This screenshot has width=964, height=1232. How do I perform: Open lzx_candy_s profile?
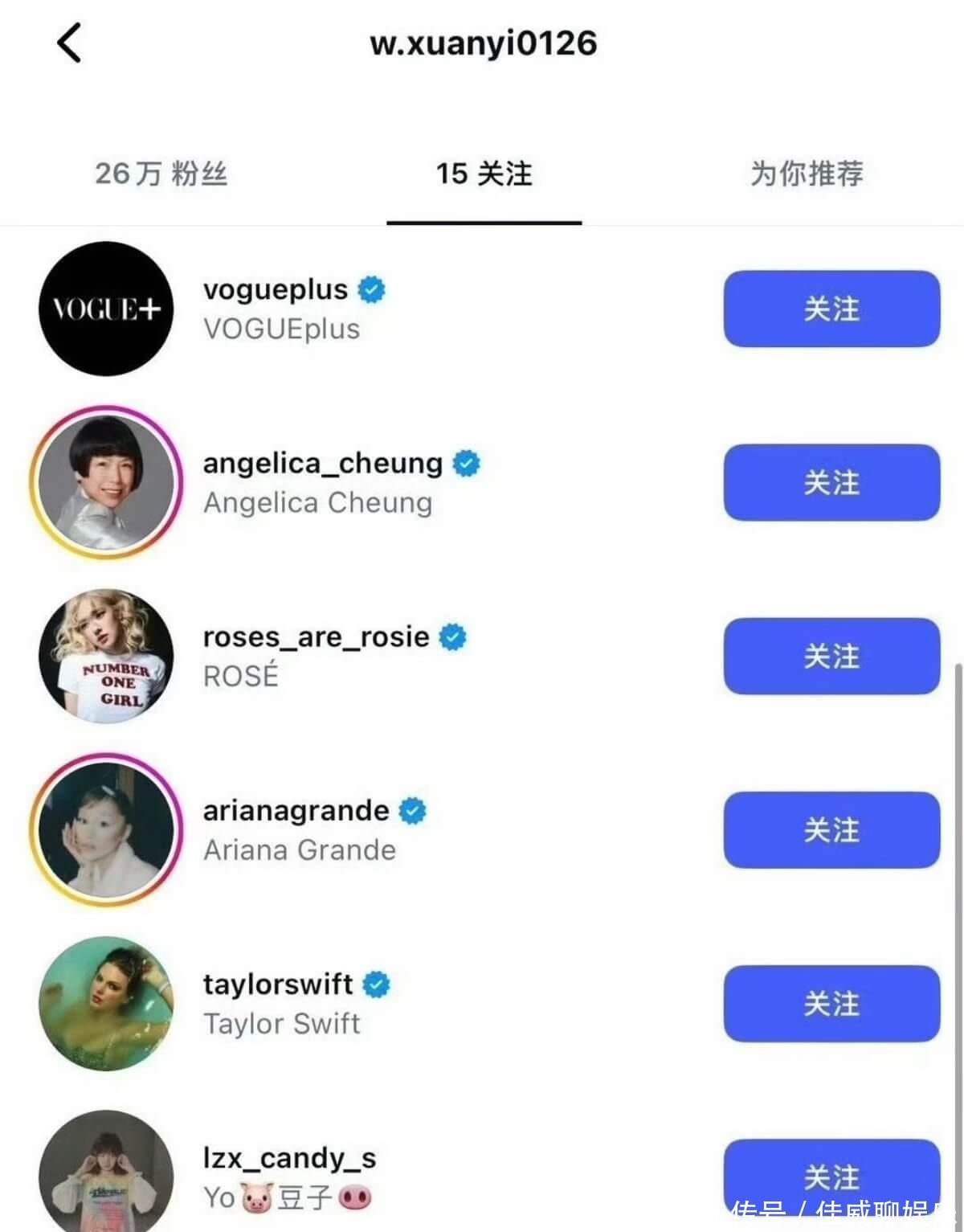coord(289,1175)
